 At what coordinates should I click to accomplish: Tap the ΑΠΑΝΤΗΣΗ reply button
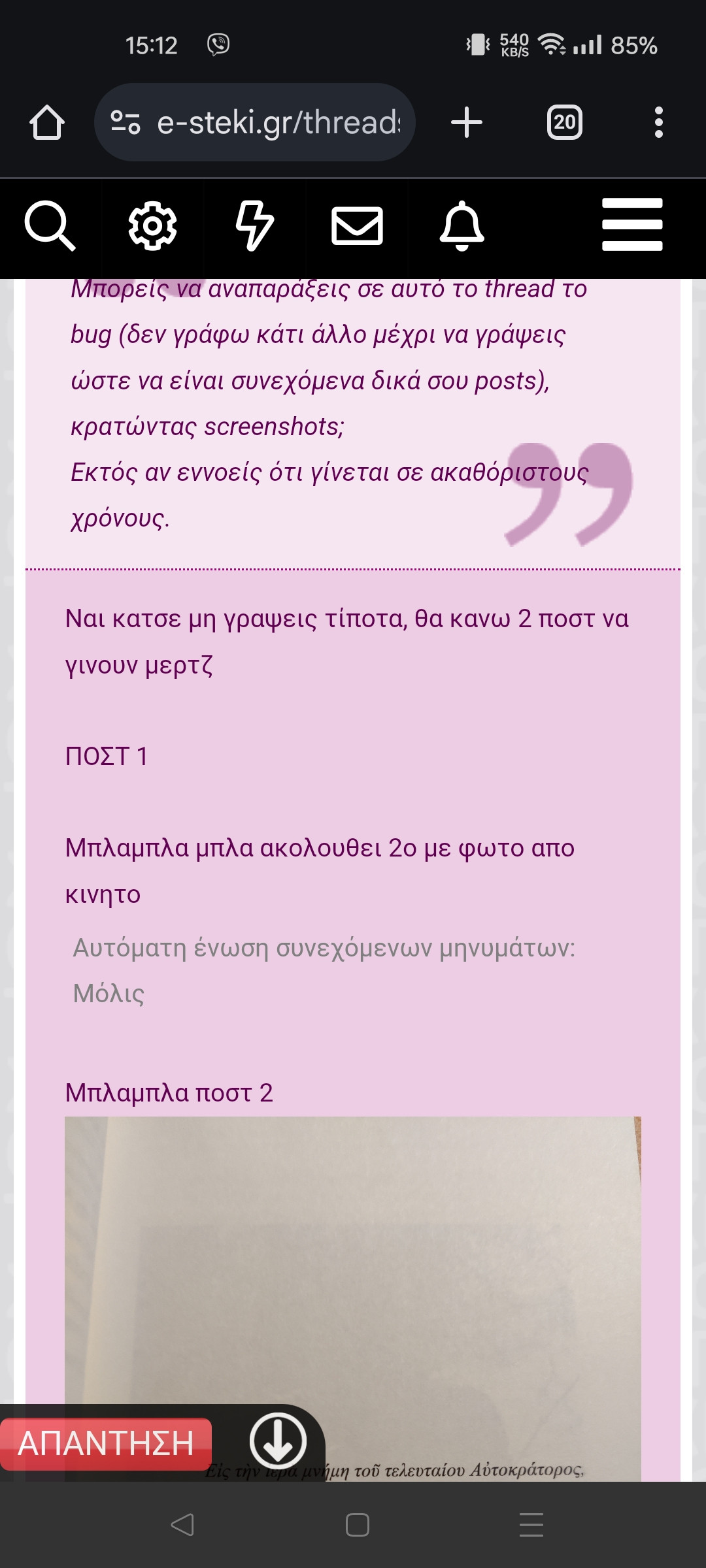(x=106, y=1443)
